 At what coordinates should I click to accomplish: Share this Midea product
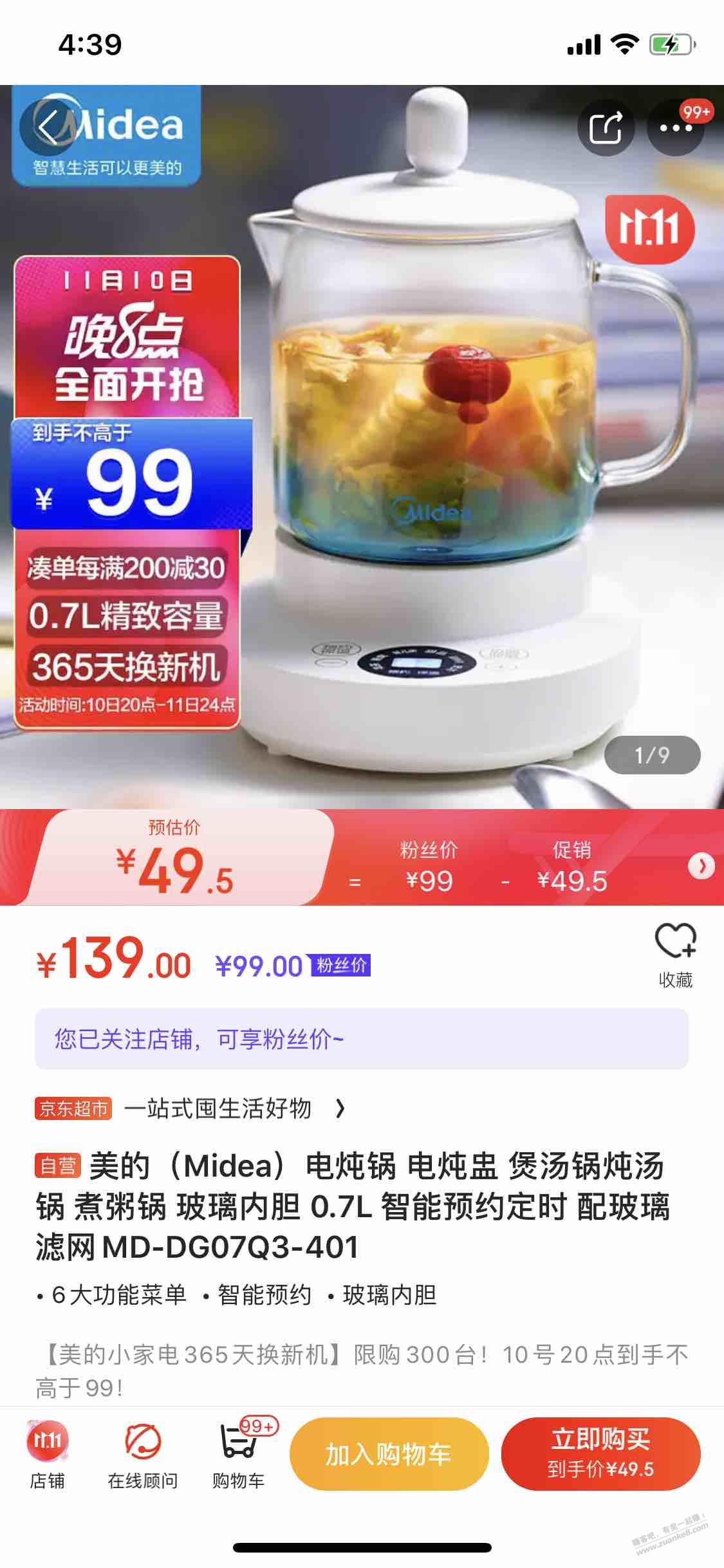click(606, 127)
